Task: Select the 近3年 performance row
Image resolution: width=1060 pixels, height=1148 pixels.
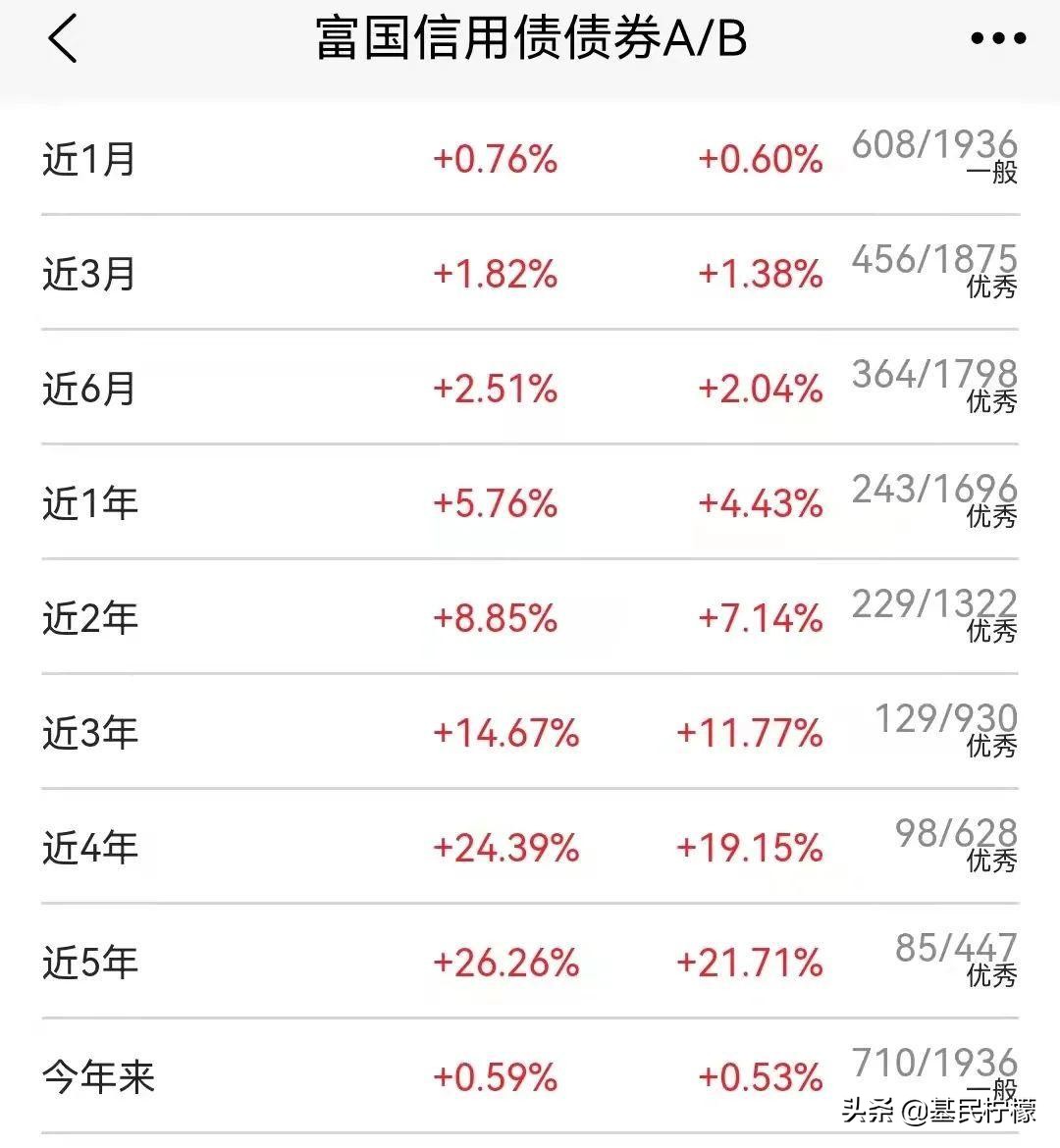Action: point(530,732)
